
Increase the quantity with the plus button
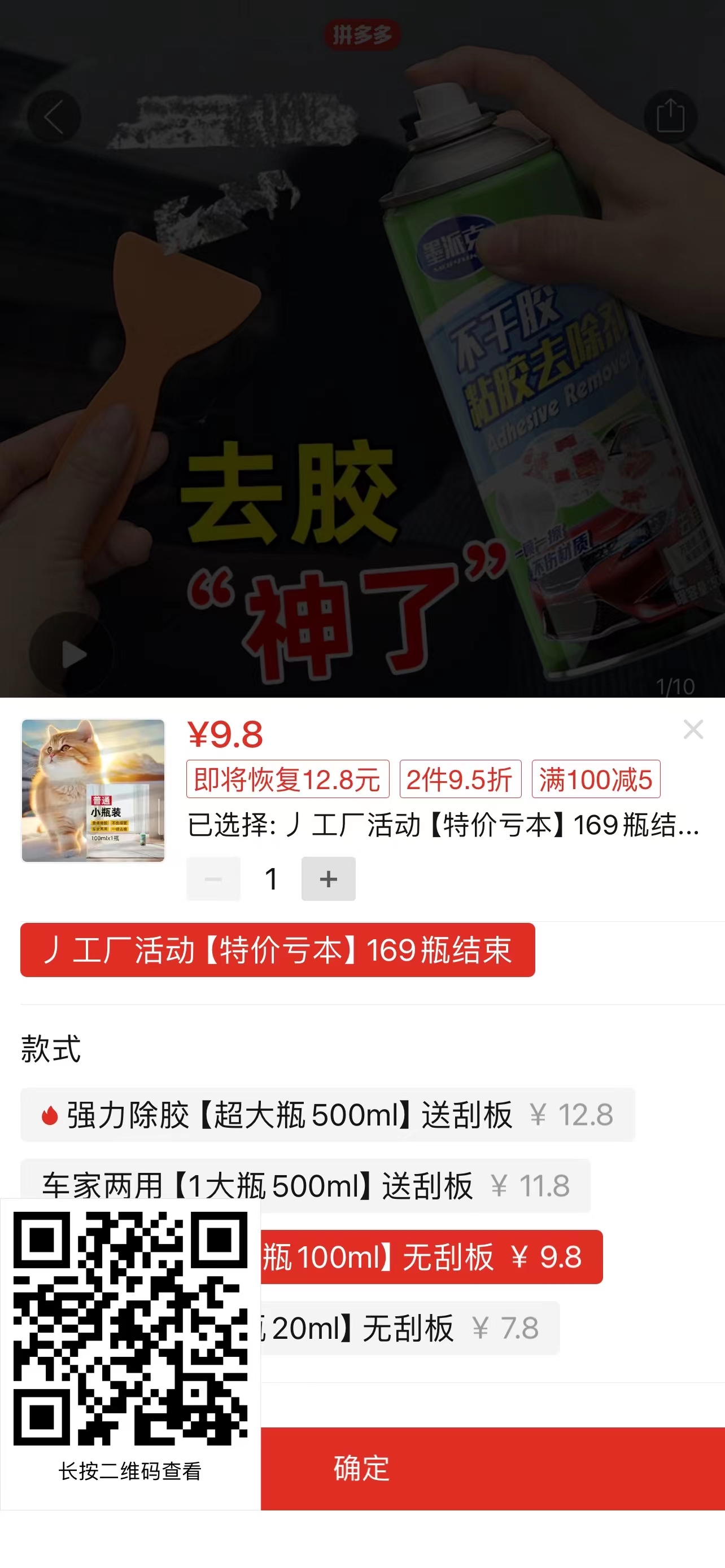pos(328,878)
